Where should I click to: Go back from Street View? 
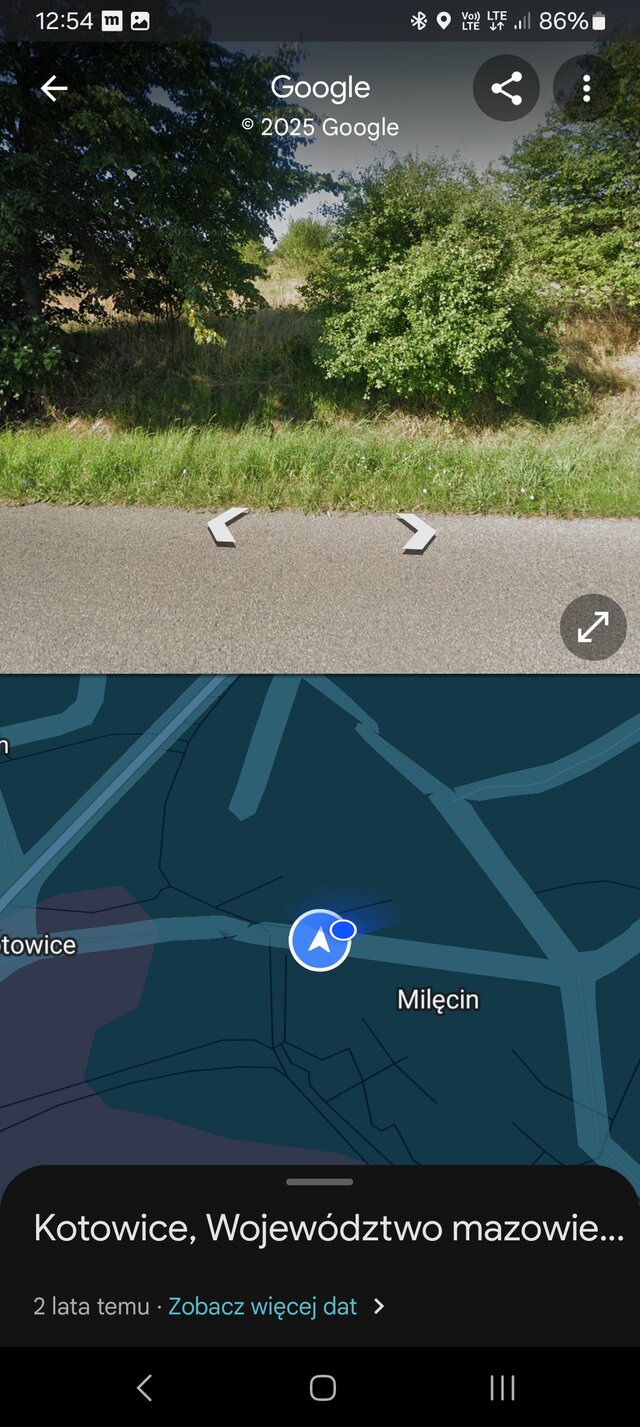(53, 88)
